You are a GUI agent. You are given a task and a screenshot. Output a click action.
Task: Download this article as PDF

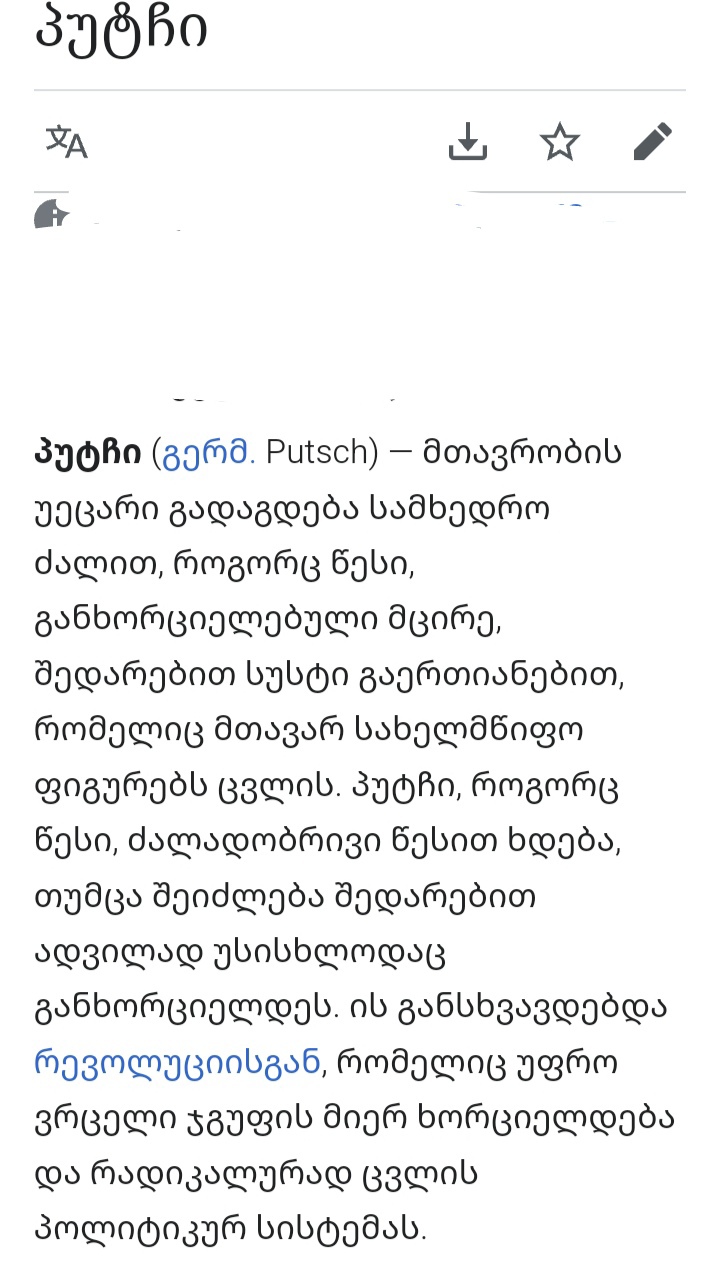(x=467, y=142)
